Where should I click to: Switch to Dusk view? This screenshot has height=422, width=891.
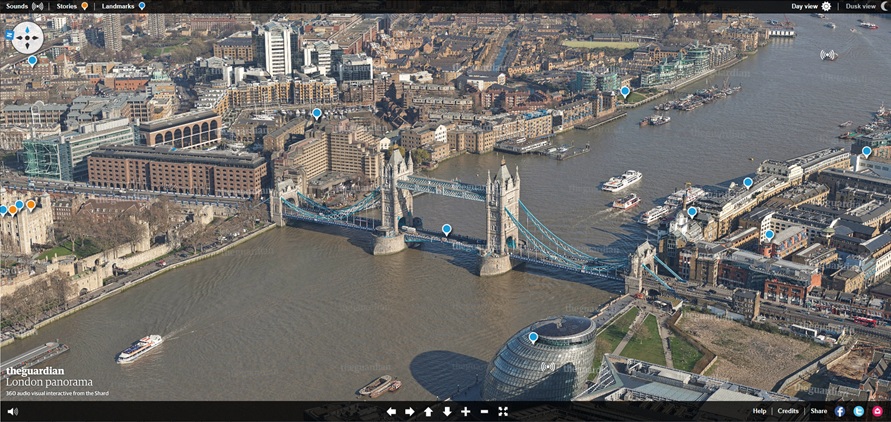[x=866, y=6]
